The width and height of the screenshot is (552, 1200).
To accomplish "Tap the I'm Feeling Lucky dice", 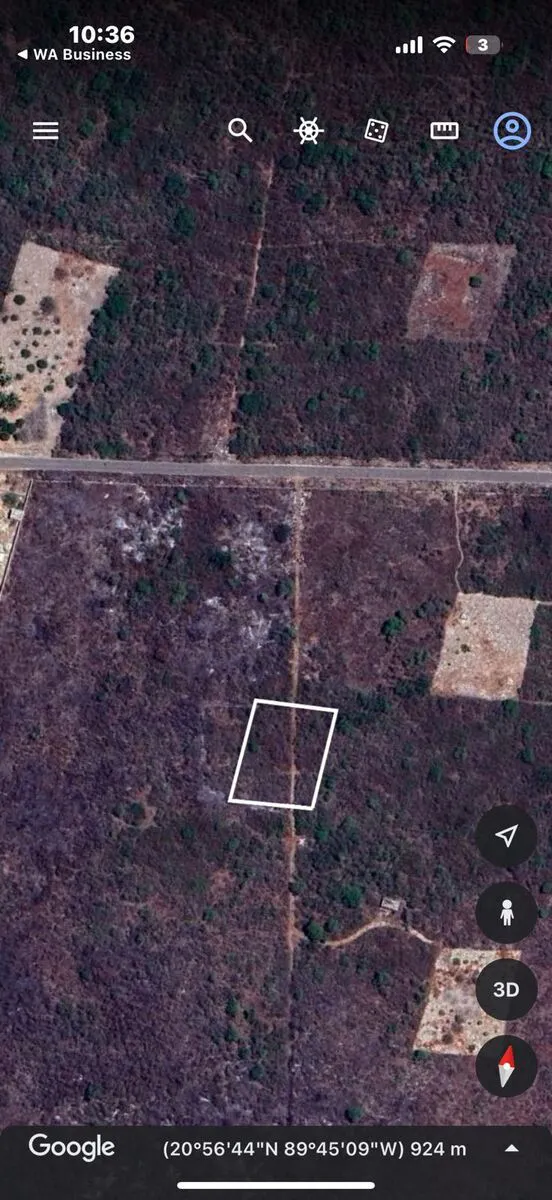I will pyautogui.click(x=376, y=130).
